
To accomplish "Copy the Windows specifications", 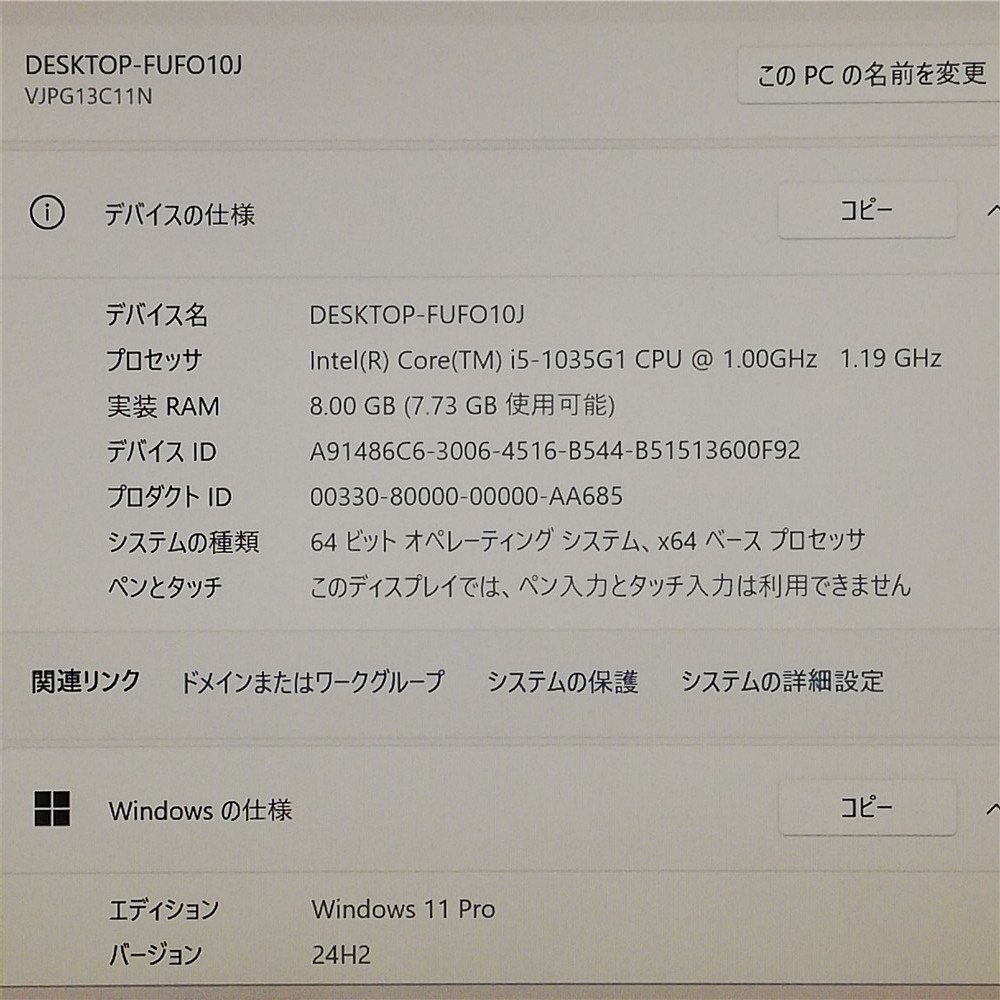I will click(x=866, y=808).
